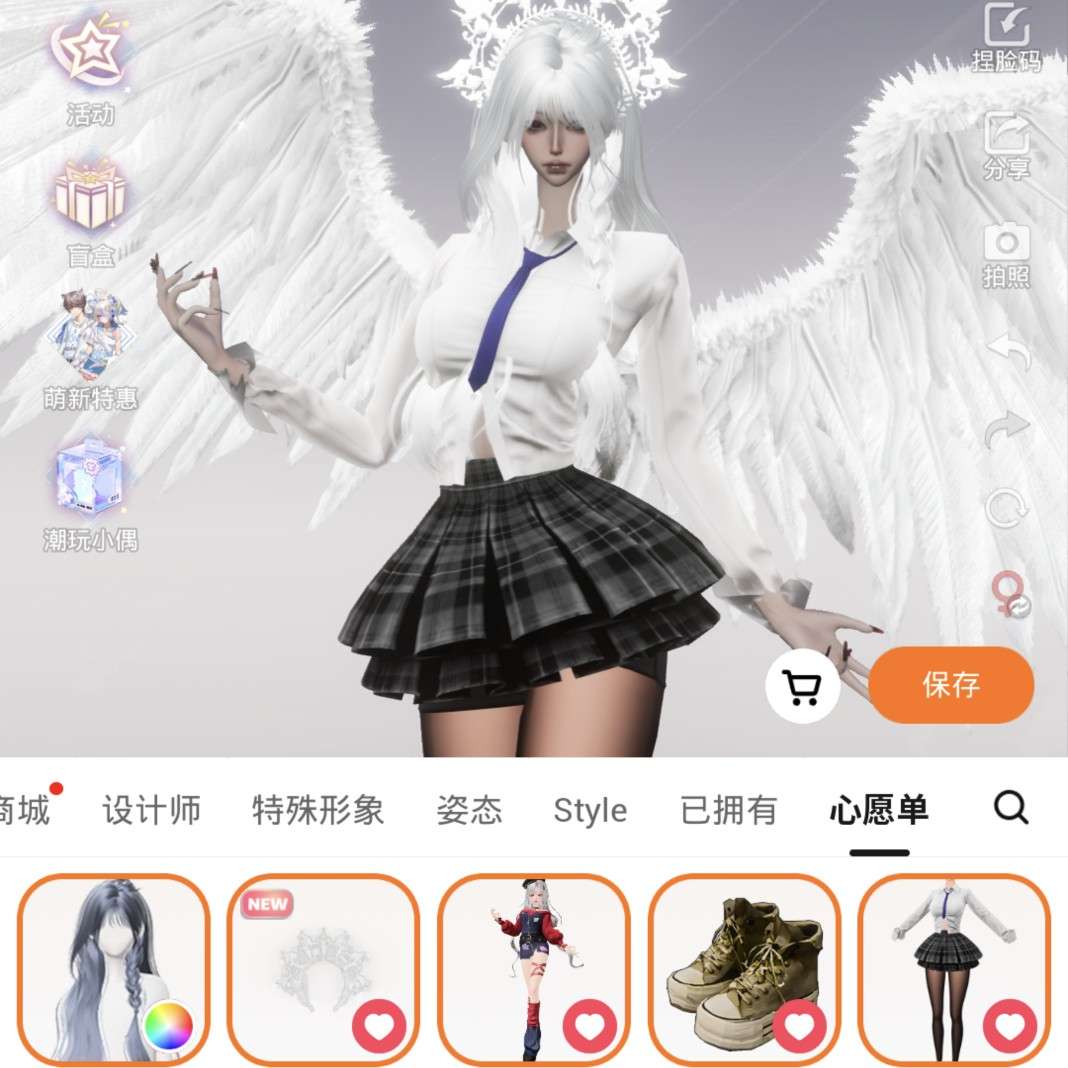Switch to the 特殊形象 tab
The image size is (1068, 1068).
point(318,810)
